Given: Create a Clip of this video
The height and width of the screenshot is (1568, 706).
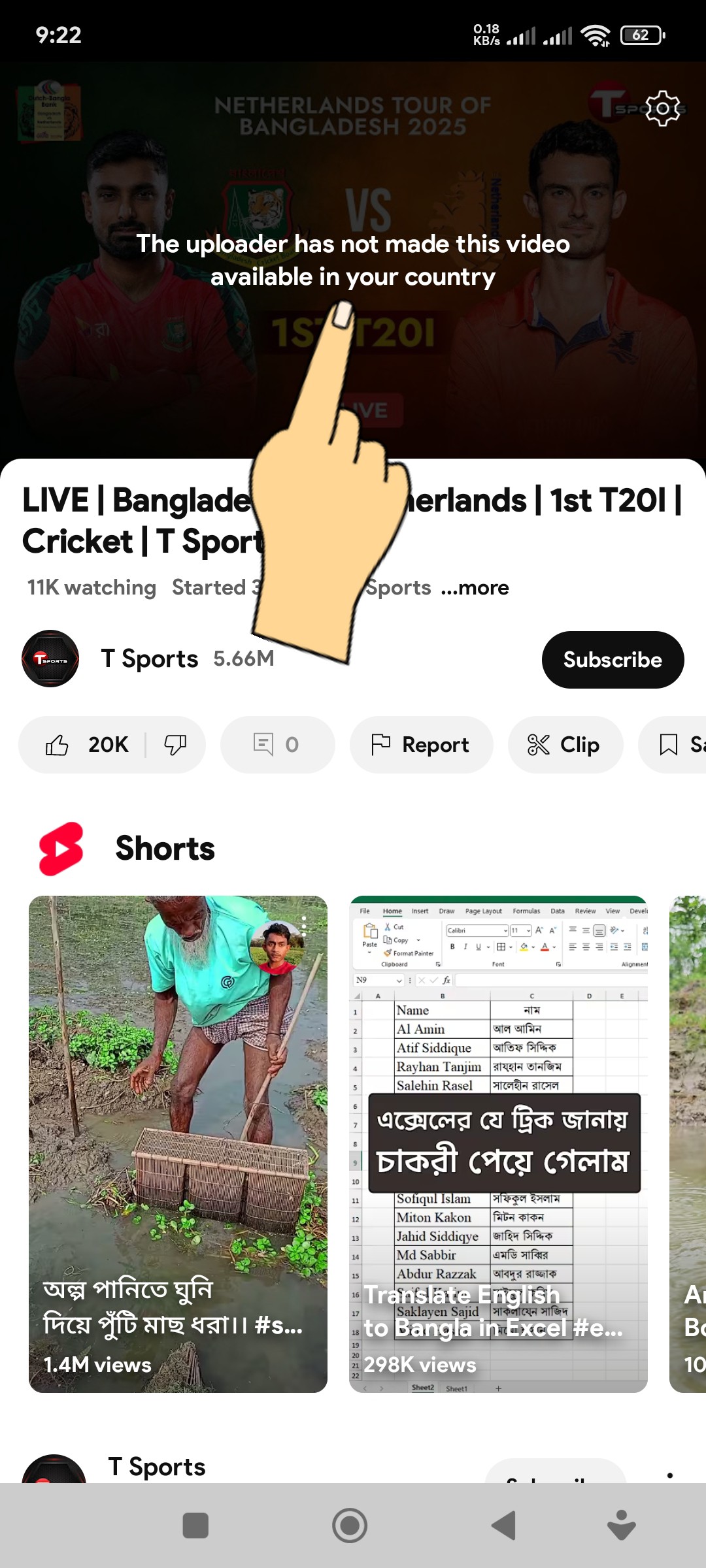Looking at the screenshot, I should coord(565,745).
